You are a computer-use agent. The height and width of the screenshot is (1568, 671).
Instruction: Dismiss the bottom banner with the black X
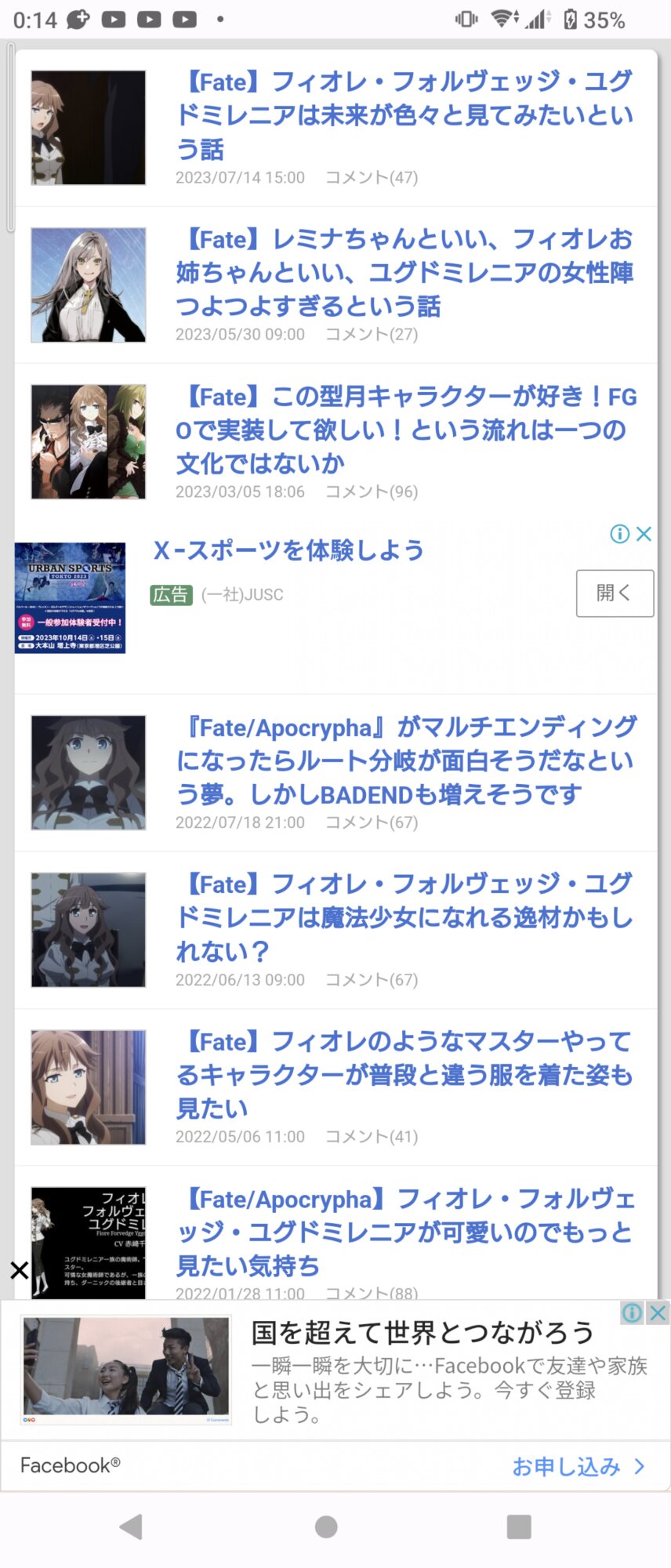tap(20, 1270)
